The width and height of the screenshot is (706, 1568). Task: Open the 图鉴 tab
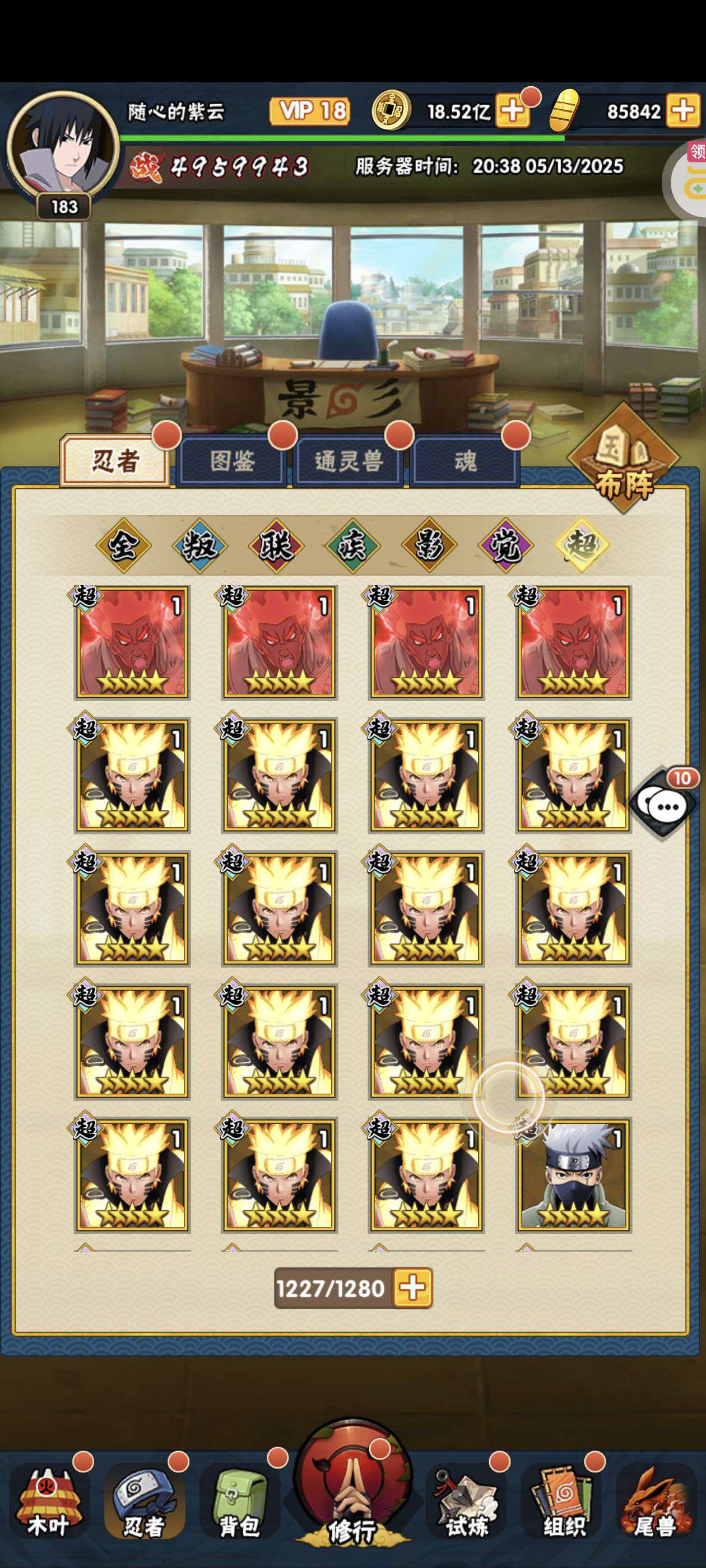click(x=231, y=461)
